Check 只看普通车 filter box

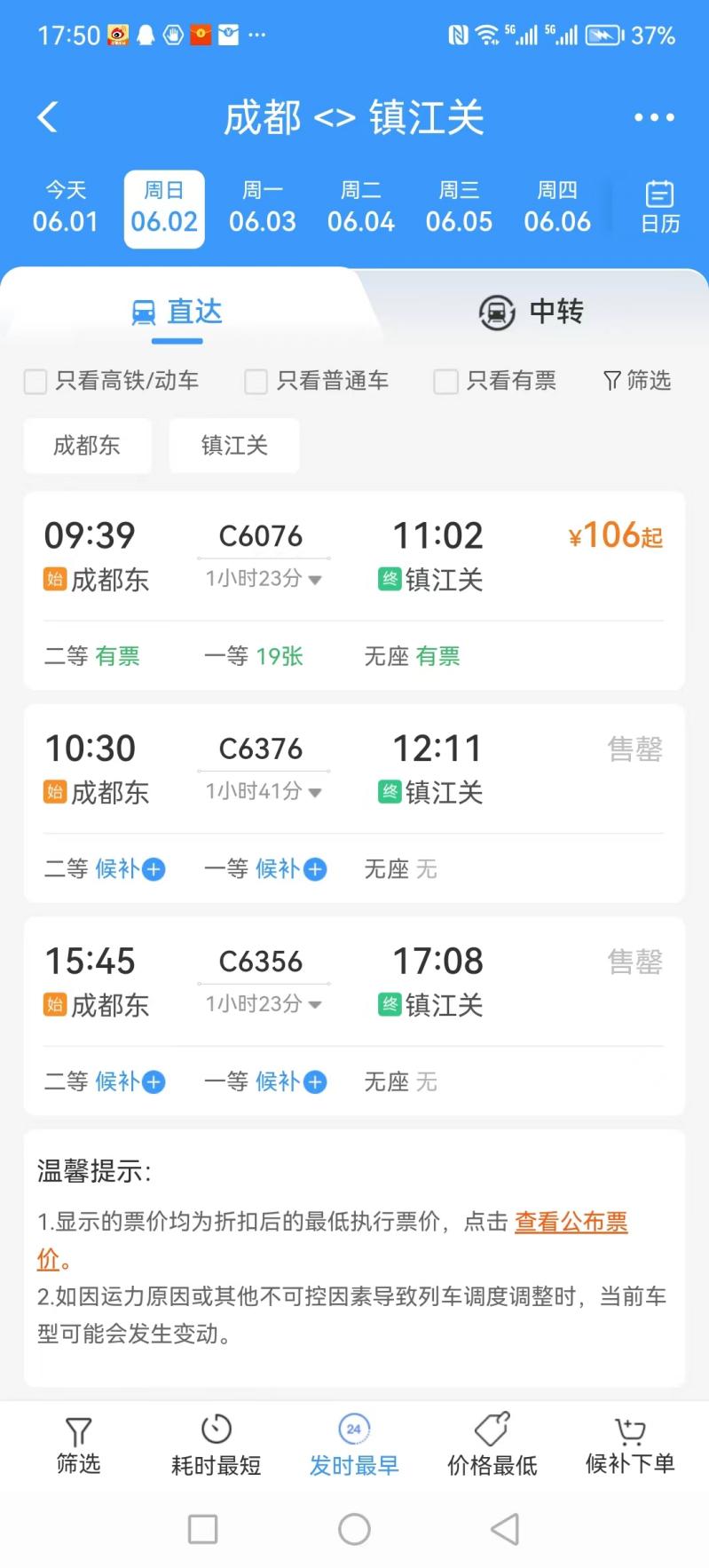256,382
